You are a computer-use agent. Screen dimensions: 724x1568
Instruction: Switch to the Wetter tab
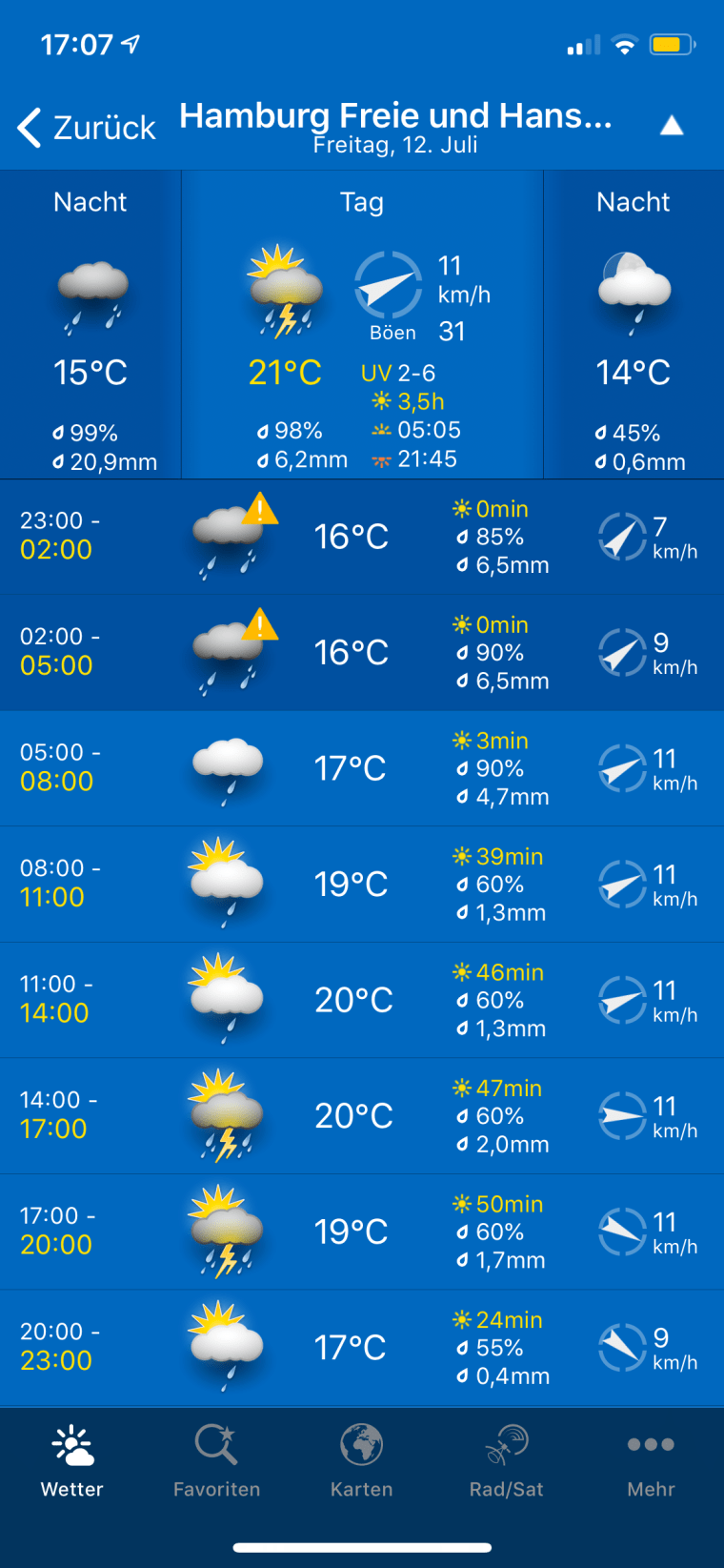pyautogui.click(x=72, y=1462)
